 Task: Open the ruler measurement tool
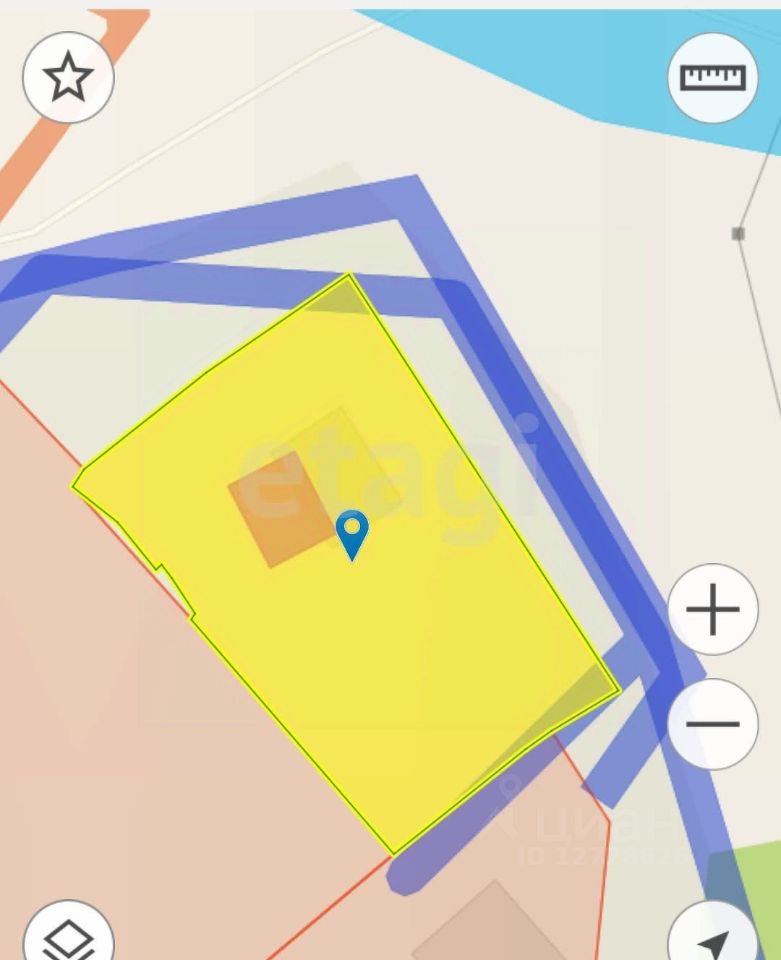click(712, 77)
